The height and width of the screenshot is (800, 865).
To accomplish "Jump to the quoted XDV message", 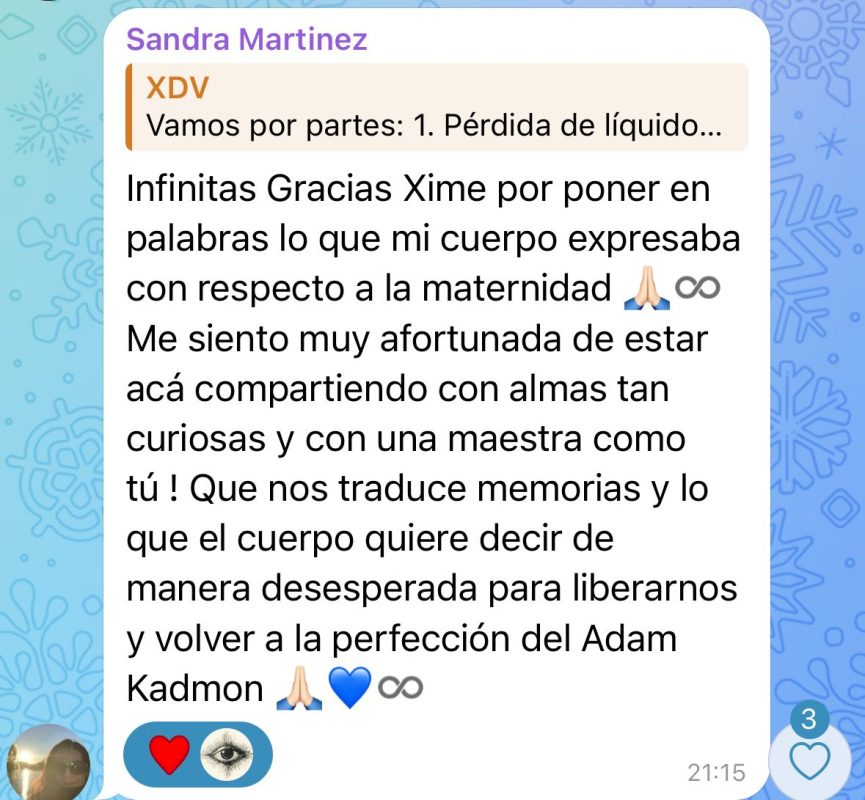I will (x=436, y=107).
